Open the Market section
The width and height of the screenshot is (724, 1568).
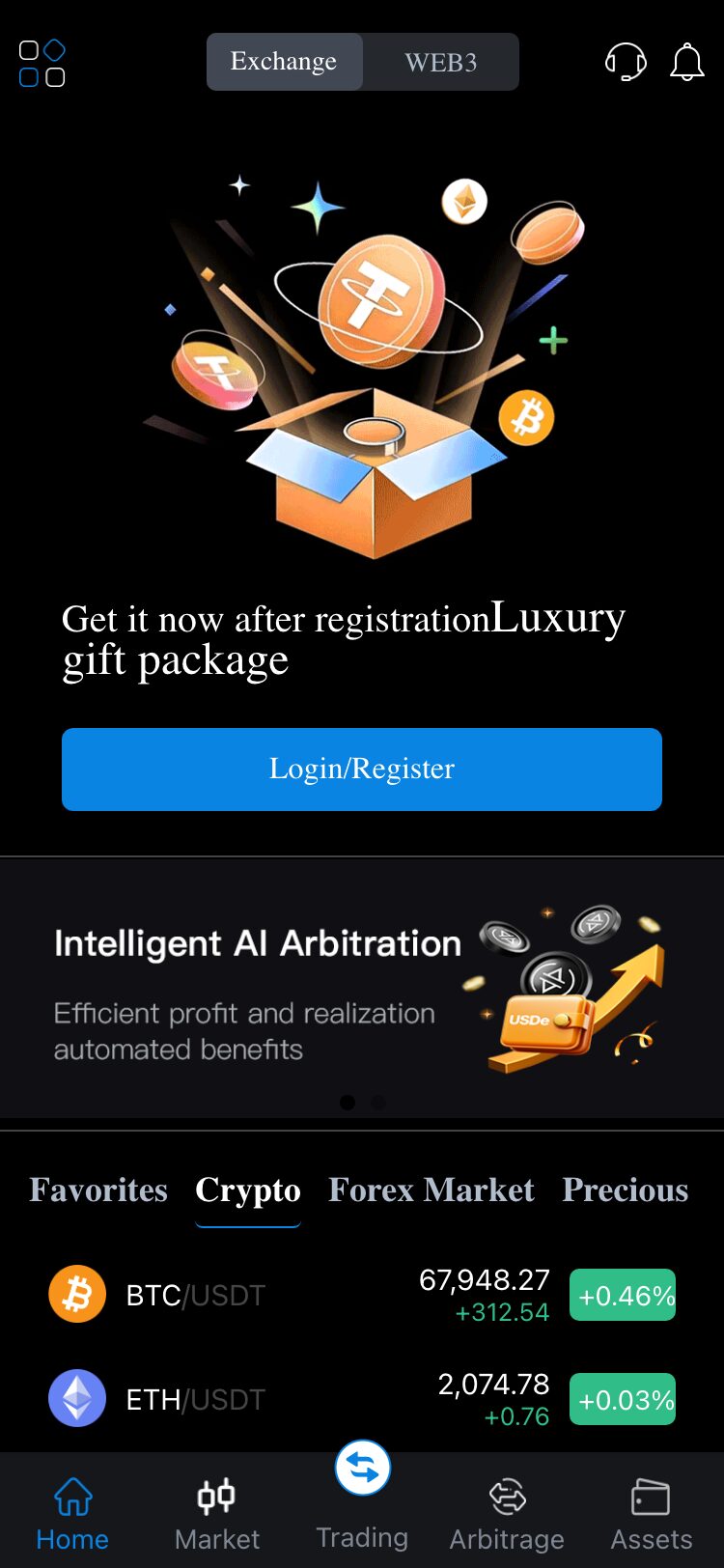217,1514
